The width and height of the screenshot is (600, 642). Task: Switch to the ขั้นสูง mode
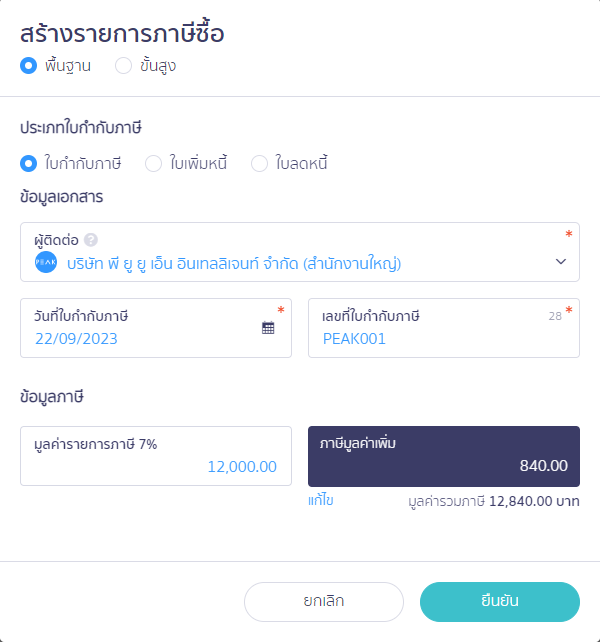(124, 66)
